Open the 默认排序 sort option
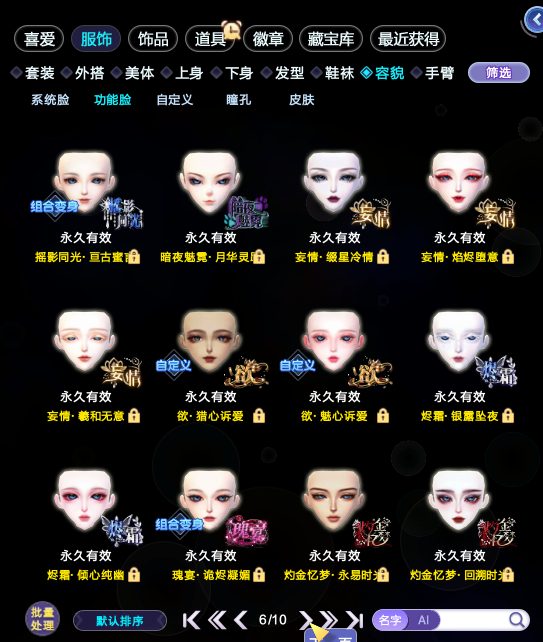 [120, 621]
